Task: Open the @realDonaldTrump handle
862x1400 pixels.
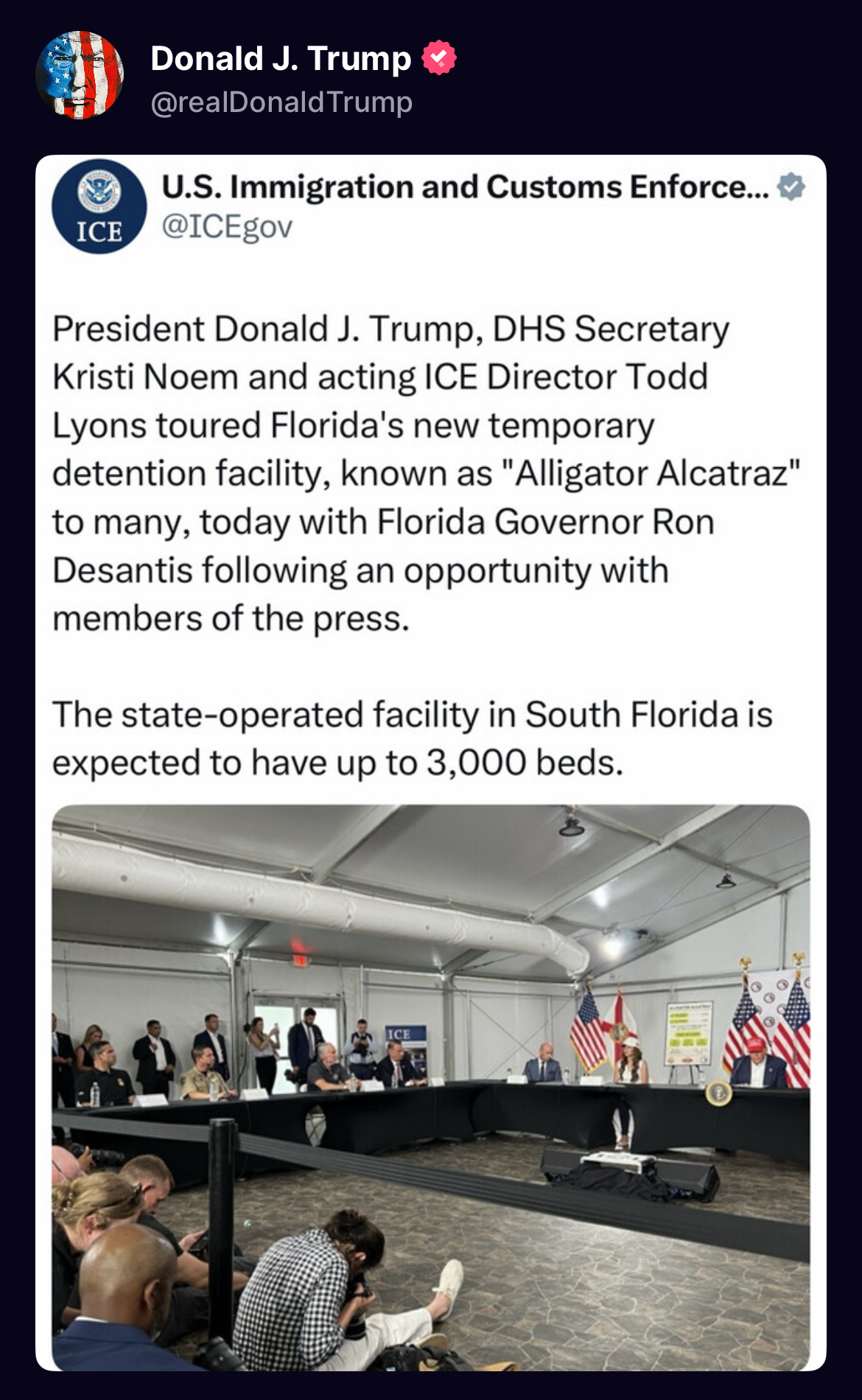Action: point(281,102)
